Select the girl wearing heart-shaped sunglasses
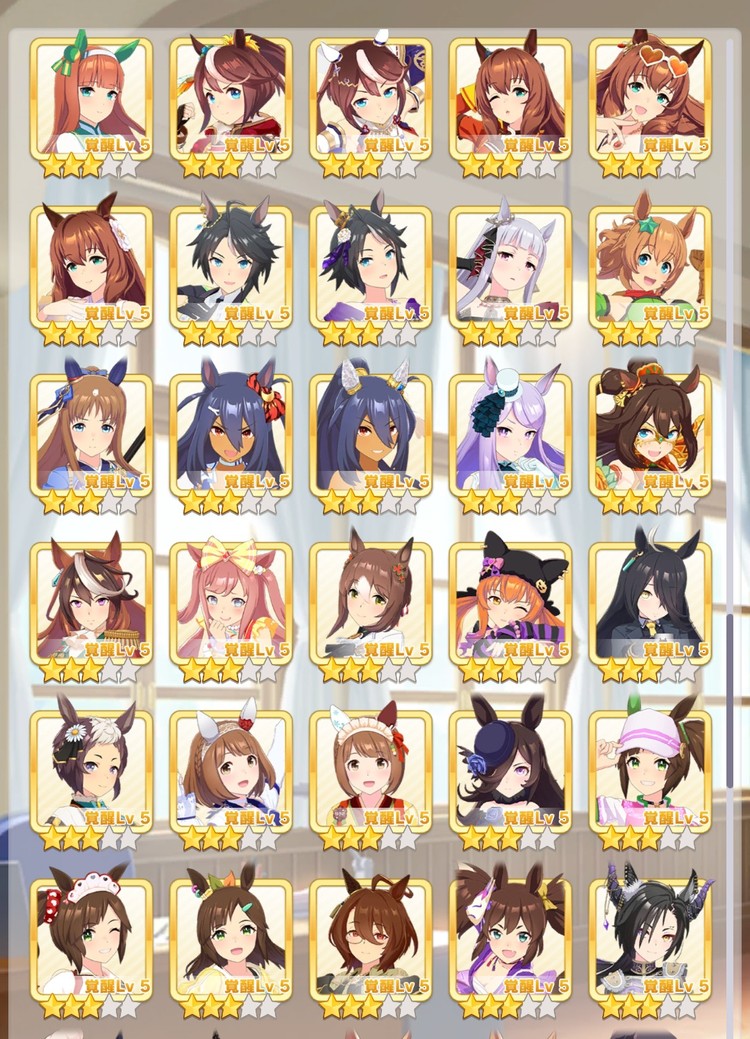Image resolution: width=750 pixels, height=1039 pixels. pos(650,98)
